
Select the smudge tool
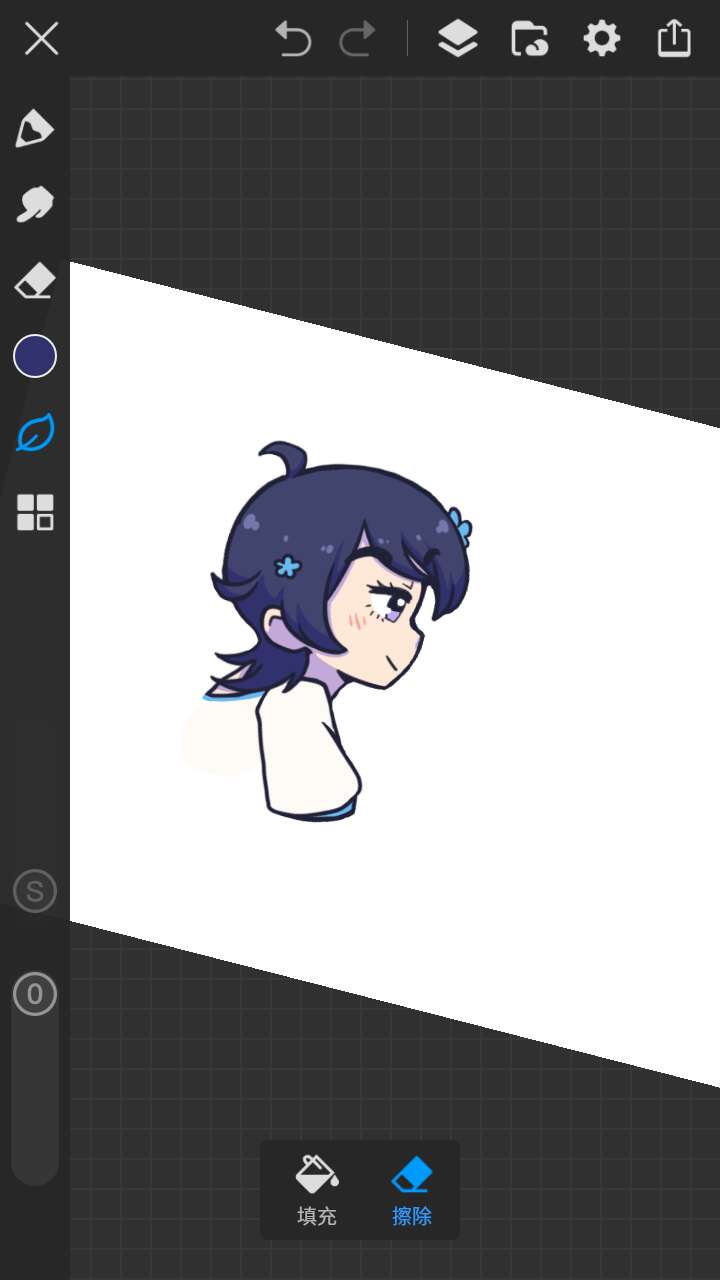pos(35,204)
